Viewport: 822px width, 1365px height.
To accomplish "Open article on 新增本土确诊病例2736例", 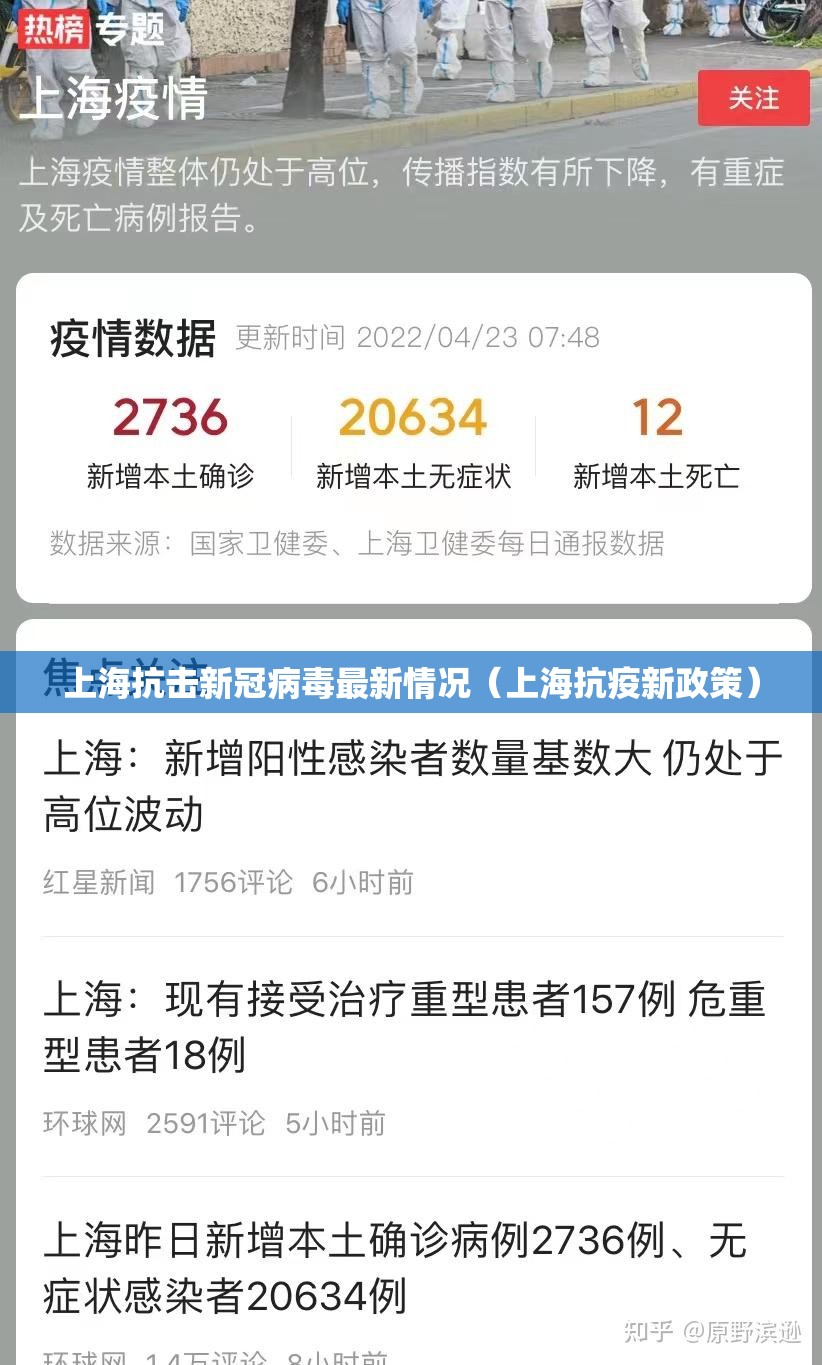I will point(394,1268).
